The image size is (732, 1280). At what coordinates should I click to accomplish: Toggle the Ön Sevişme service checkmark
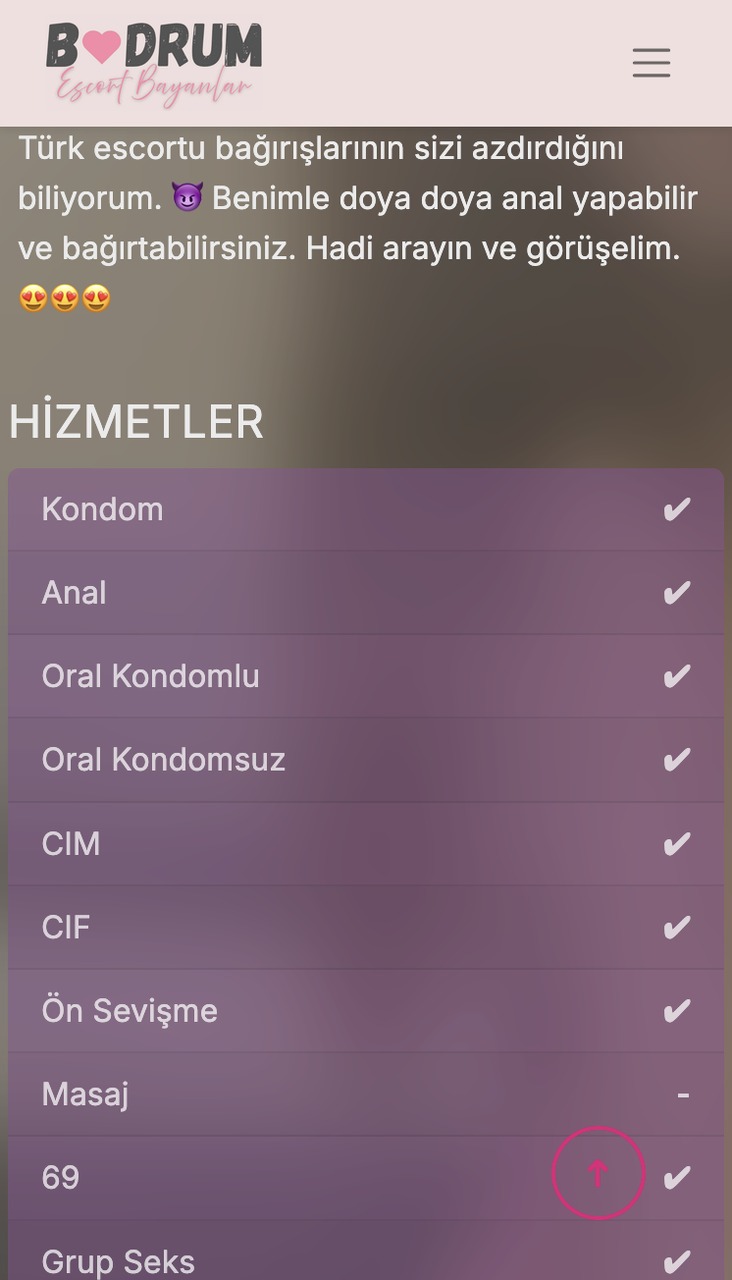coord(677,1010)
